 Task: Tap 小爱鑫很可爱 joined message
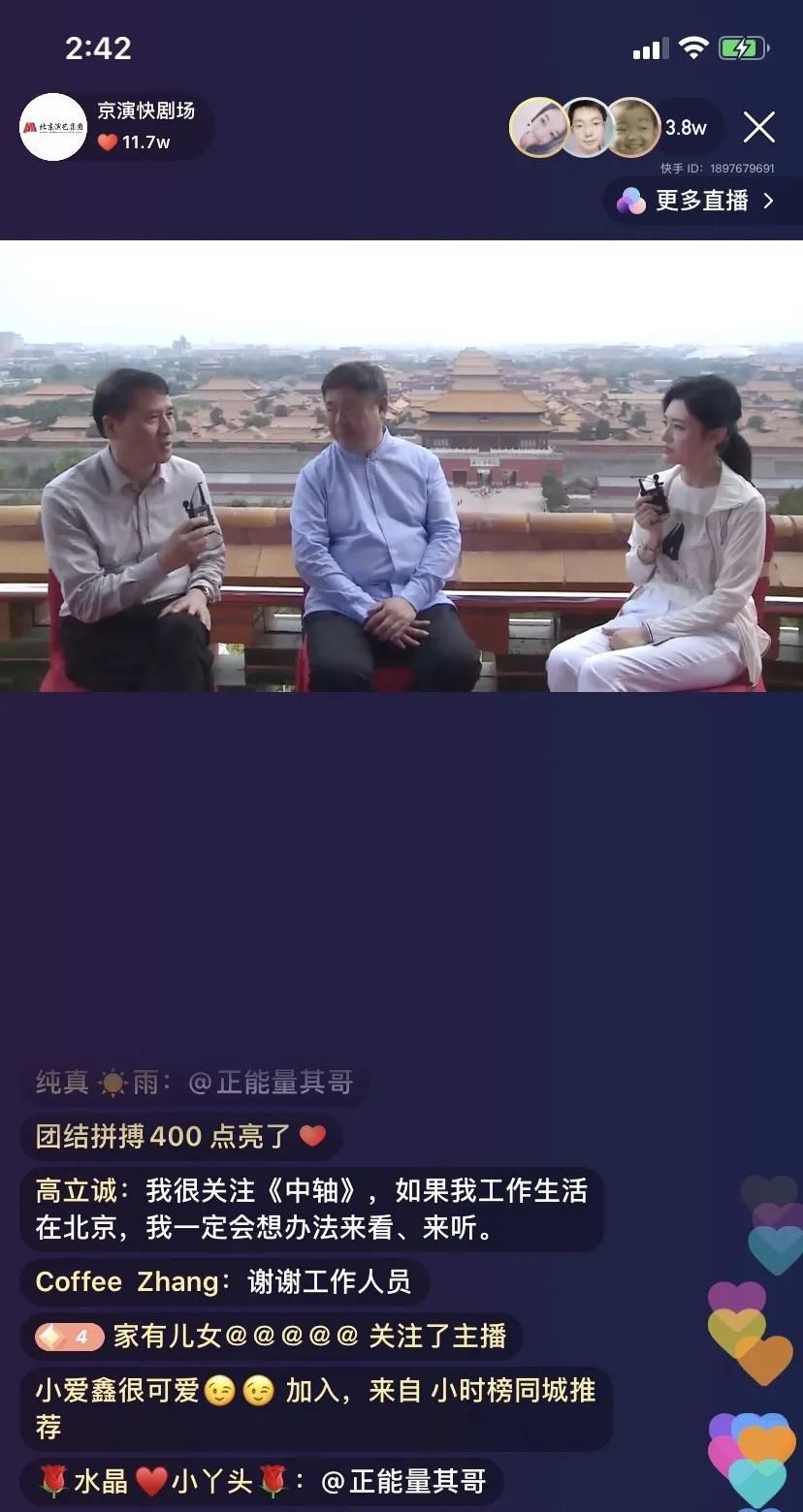316,1408
